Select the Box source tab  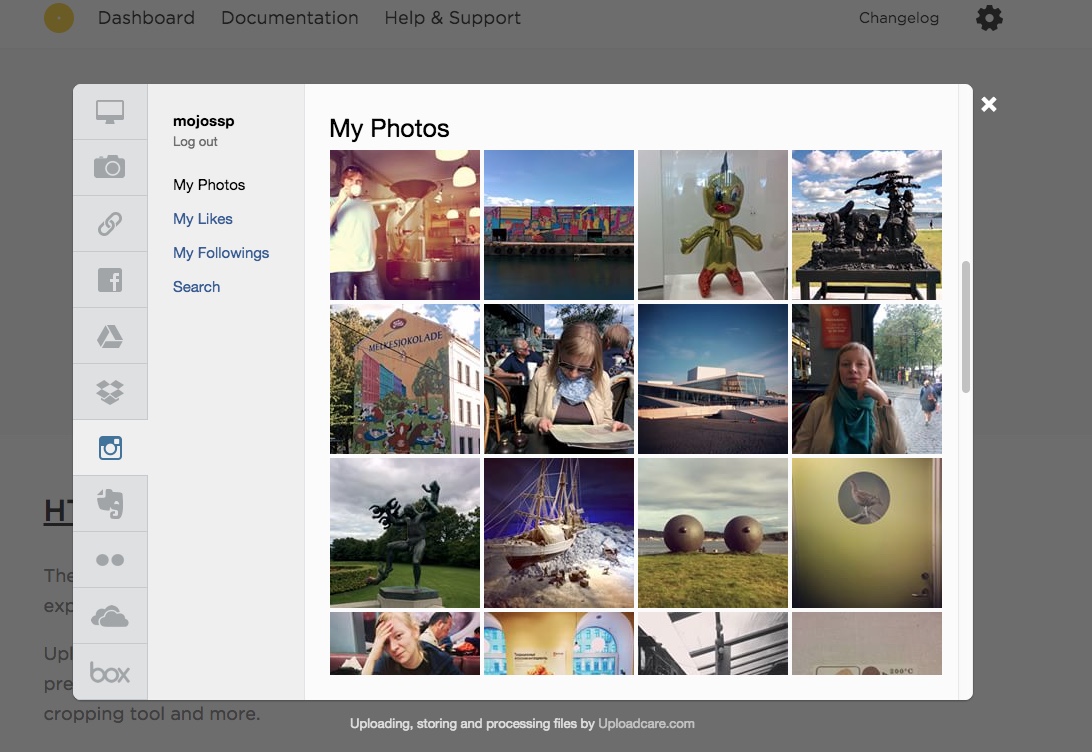[110, 672]
